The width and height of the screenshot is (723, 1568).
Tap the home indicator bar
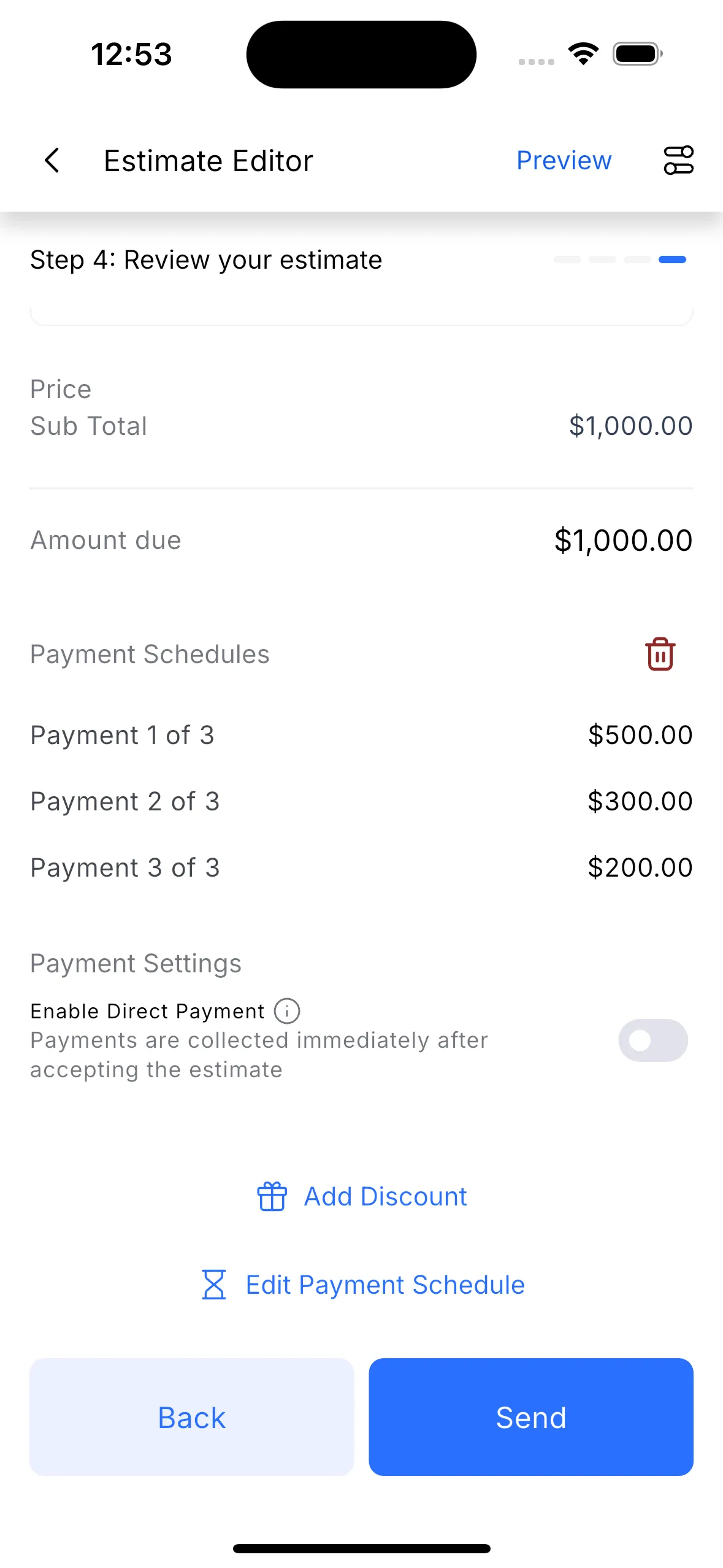[x=361, y=1548]
